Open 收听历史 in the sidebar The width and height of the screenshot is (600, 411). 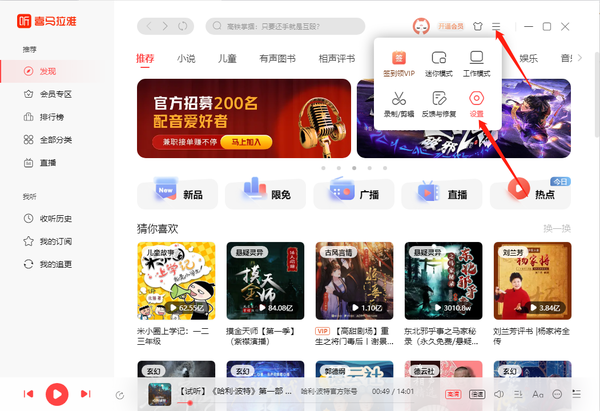pos(55,218)
